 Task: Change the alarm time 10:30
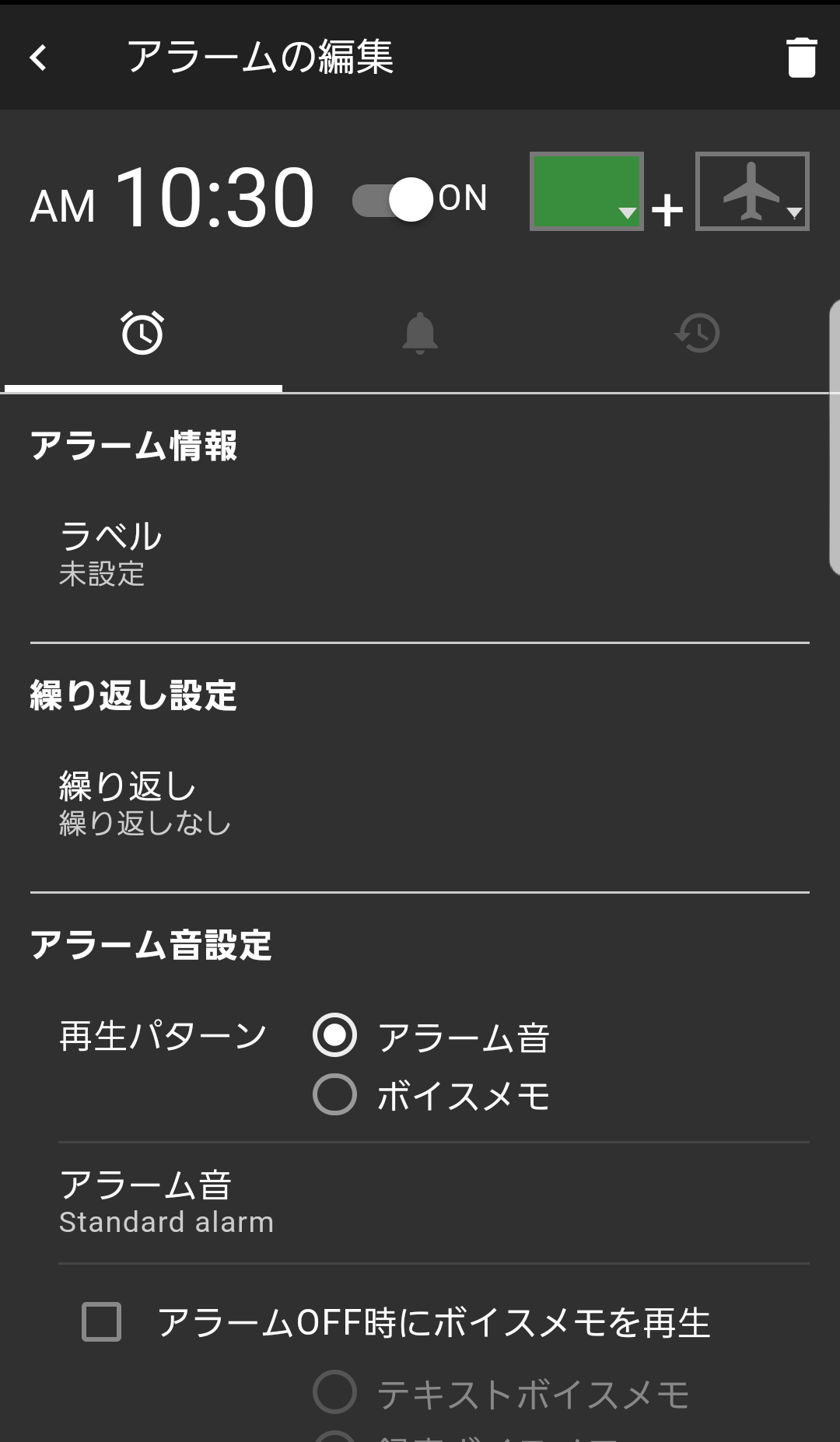pyautogui.click(x=214, y=199)
